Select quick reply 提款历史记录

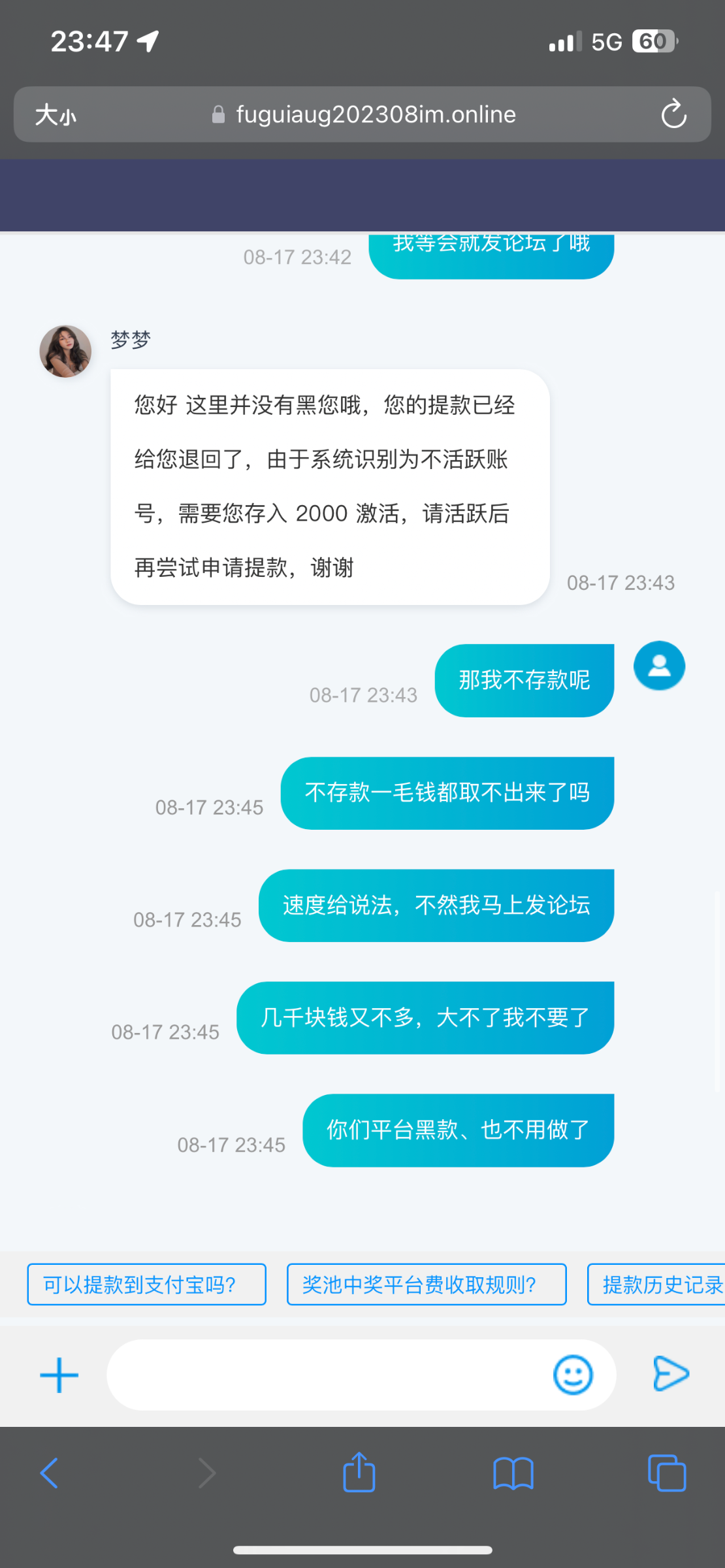click(660, 1284)
